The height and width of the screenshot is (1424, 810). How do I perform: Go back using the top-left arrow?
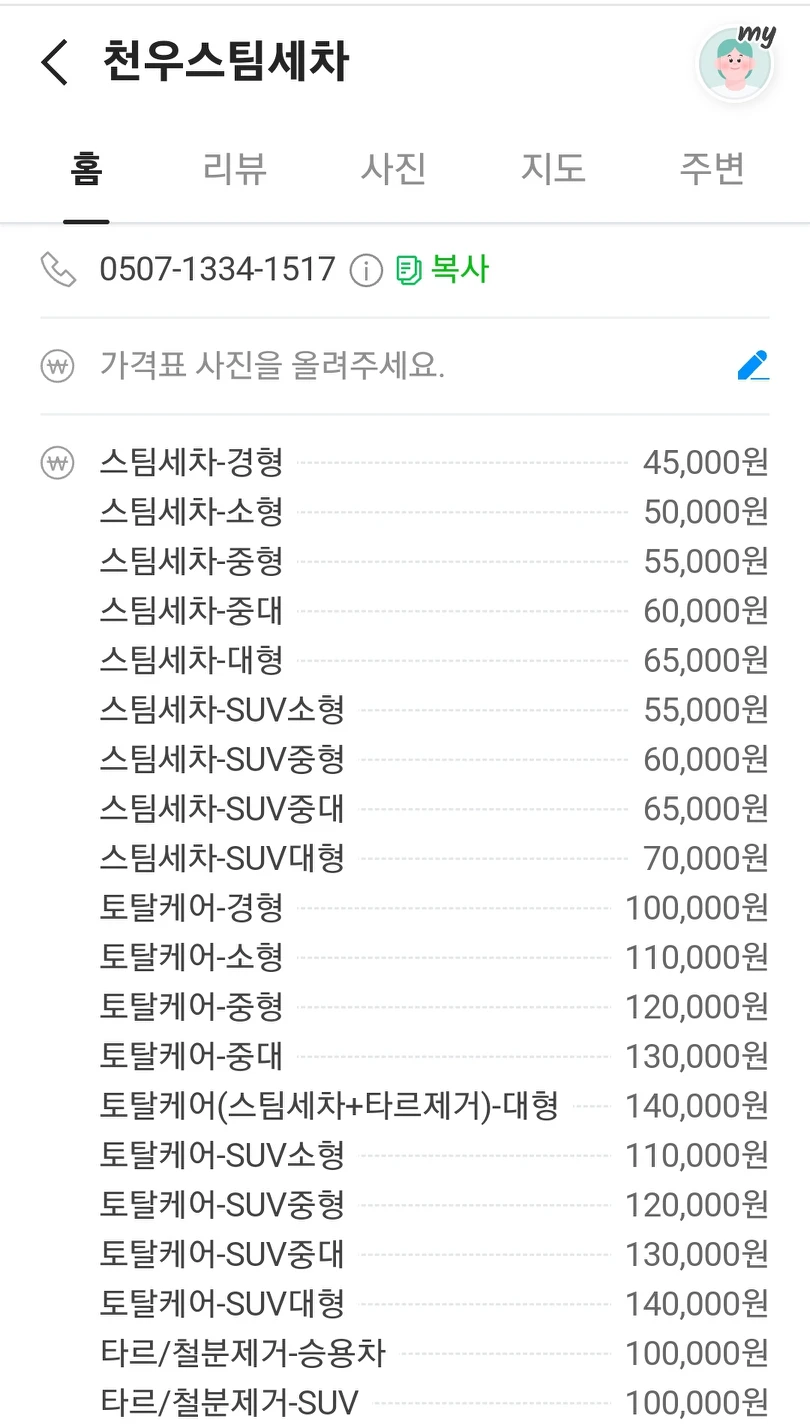pyautogui.click(x=55, y=62)
